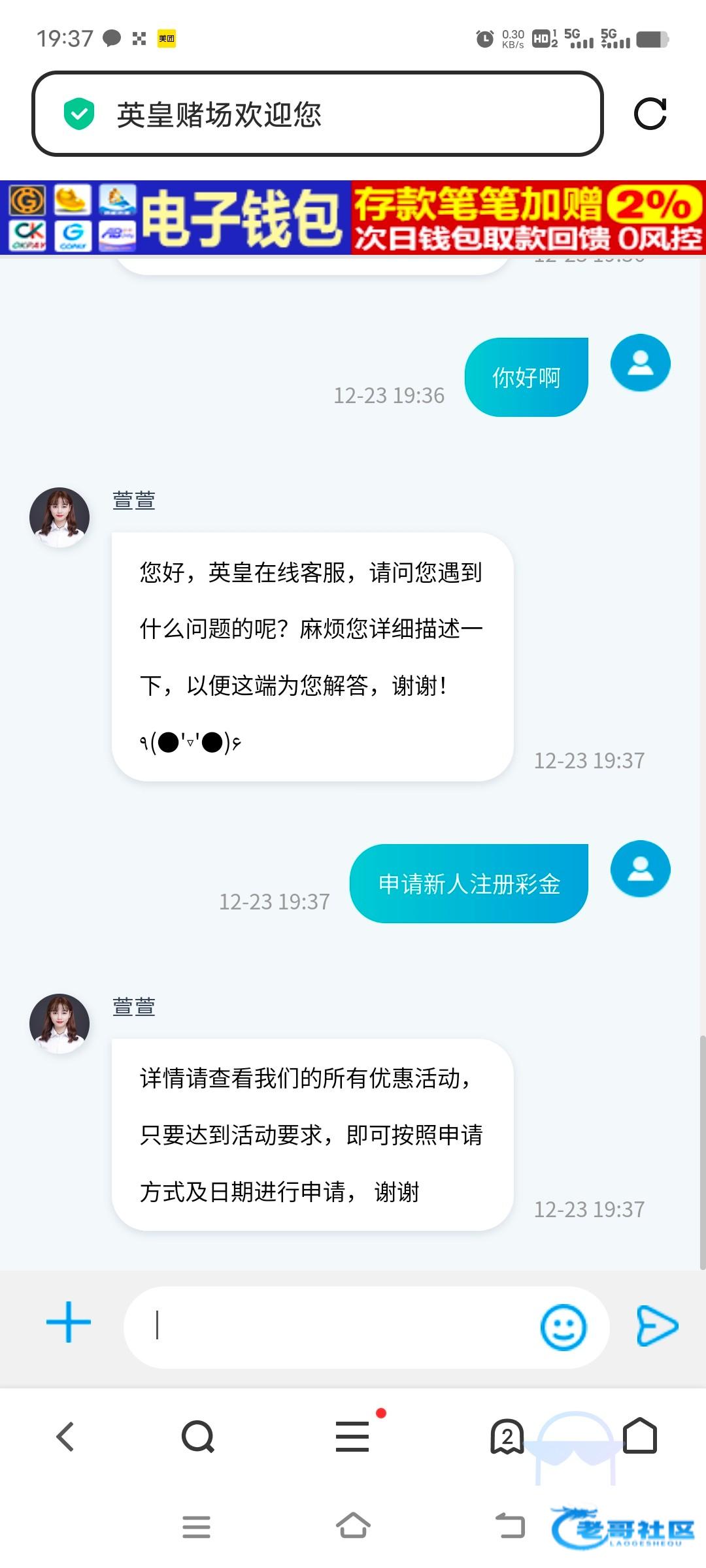Open the 电子钱包 promotional banner
706x1568 pixels.
[x=353, y=218]
